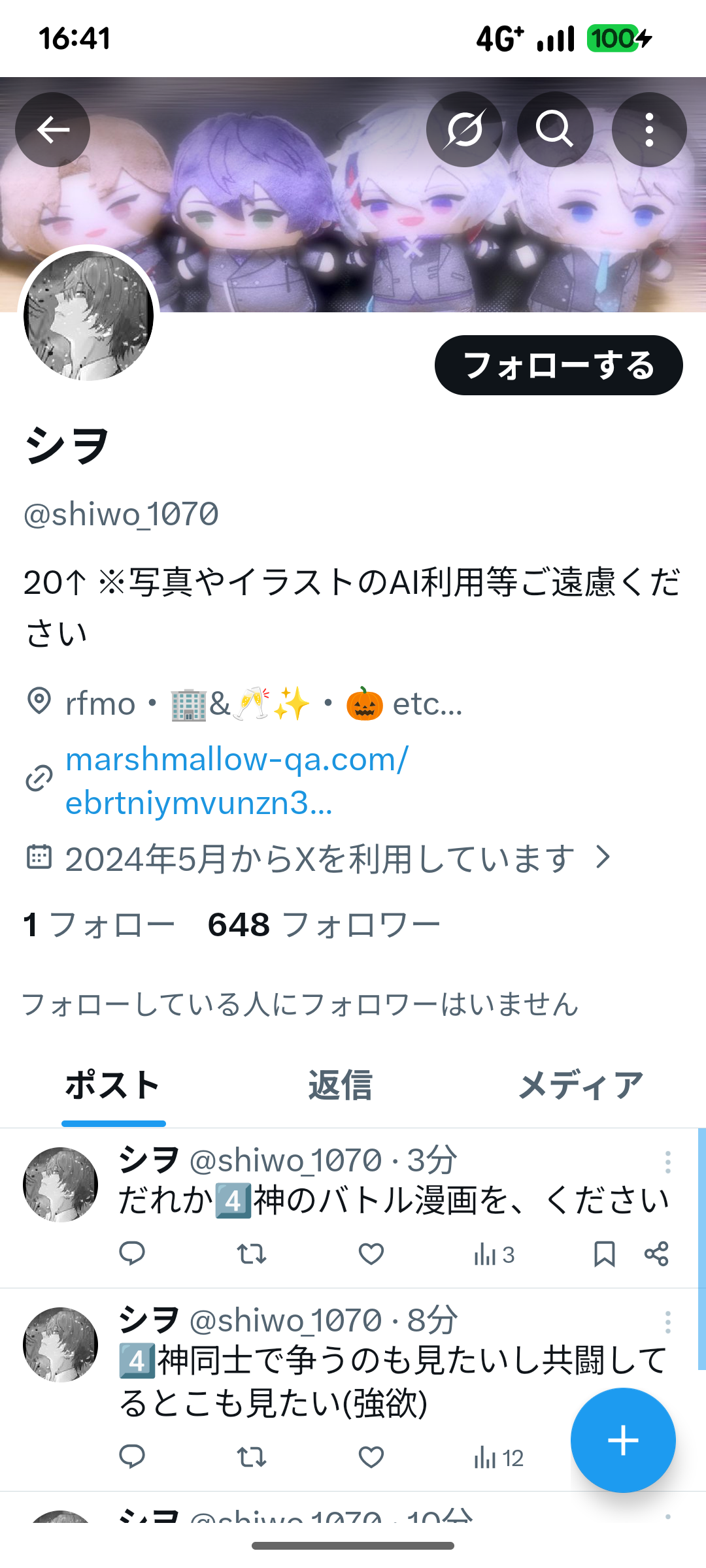Tap the フォローする button
706x1568 pixels.
[x=558, y=365]
